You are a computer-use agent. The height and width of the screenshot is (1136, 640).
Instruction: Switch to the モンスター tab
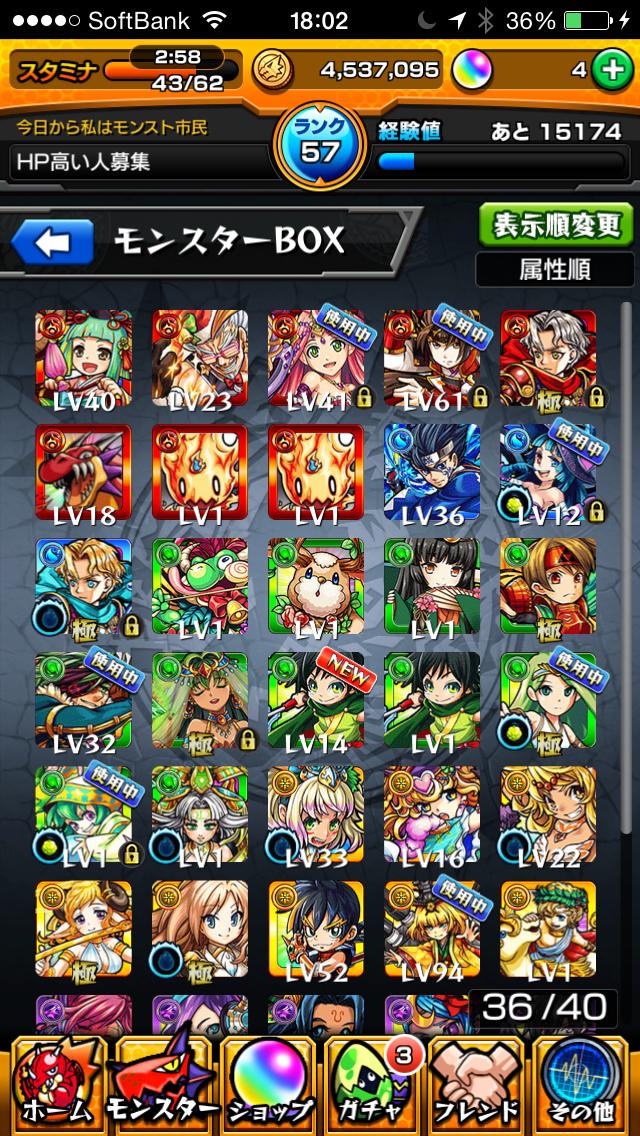pyautogui.click(x=161, y=1083)
